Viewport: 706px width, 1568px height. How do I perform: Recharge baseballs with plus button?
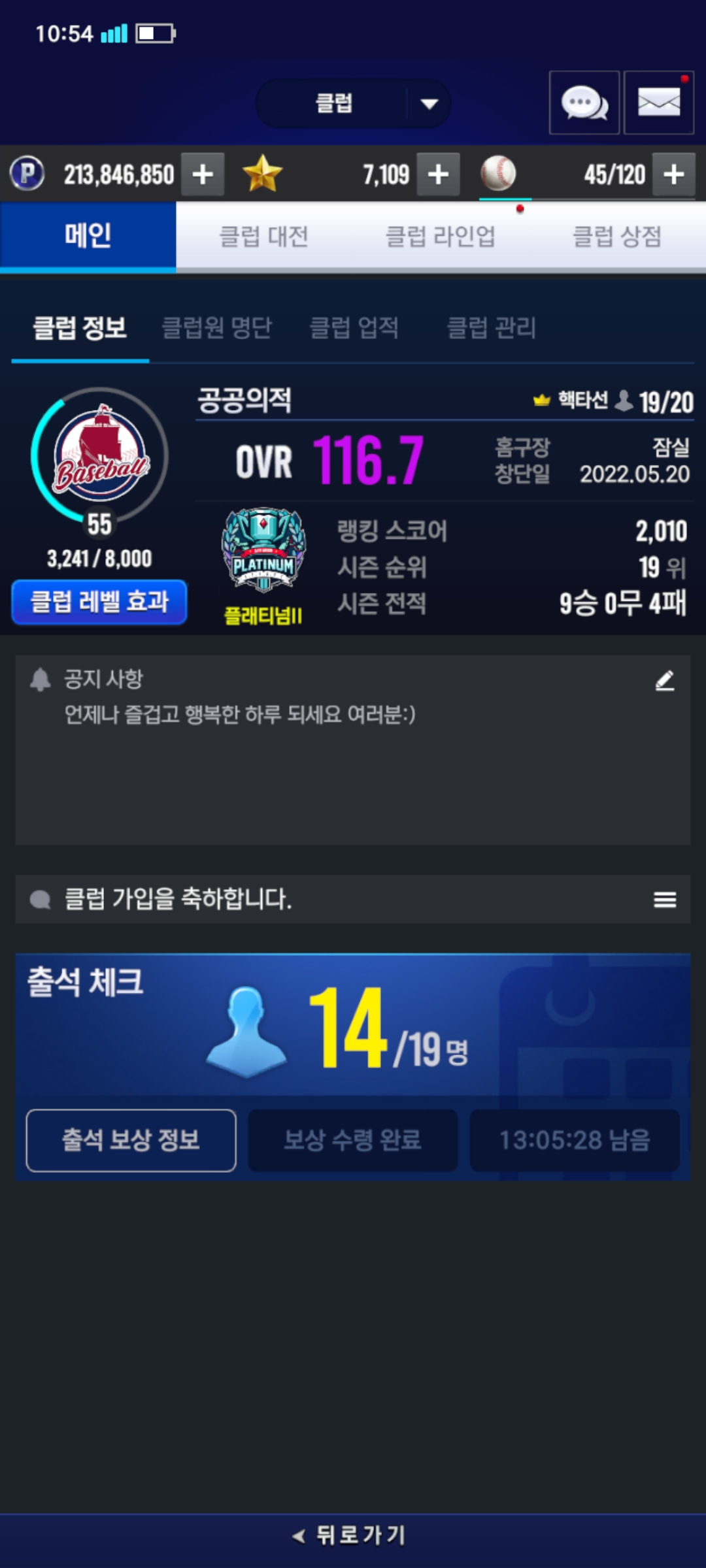673,174
